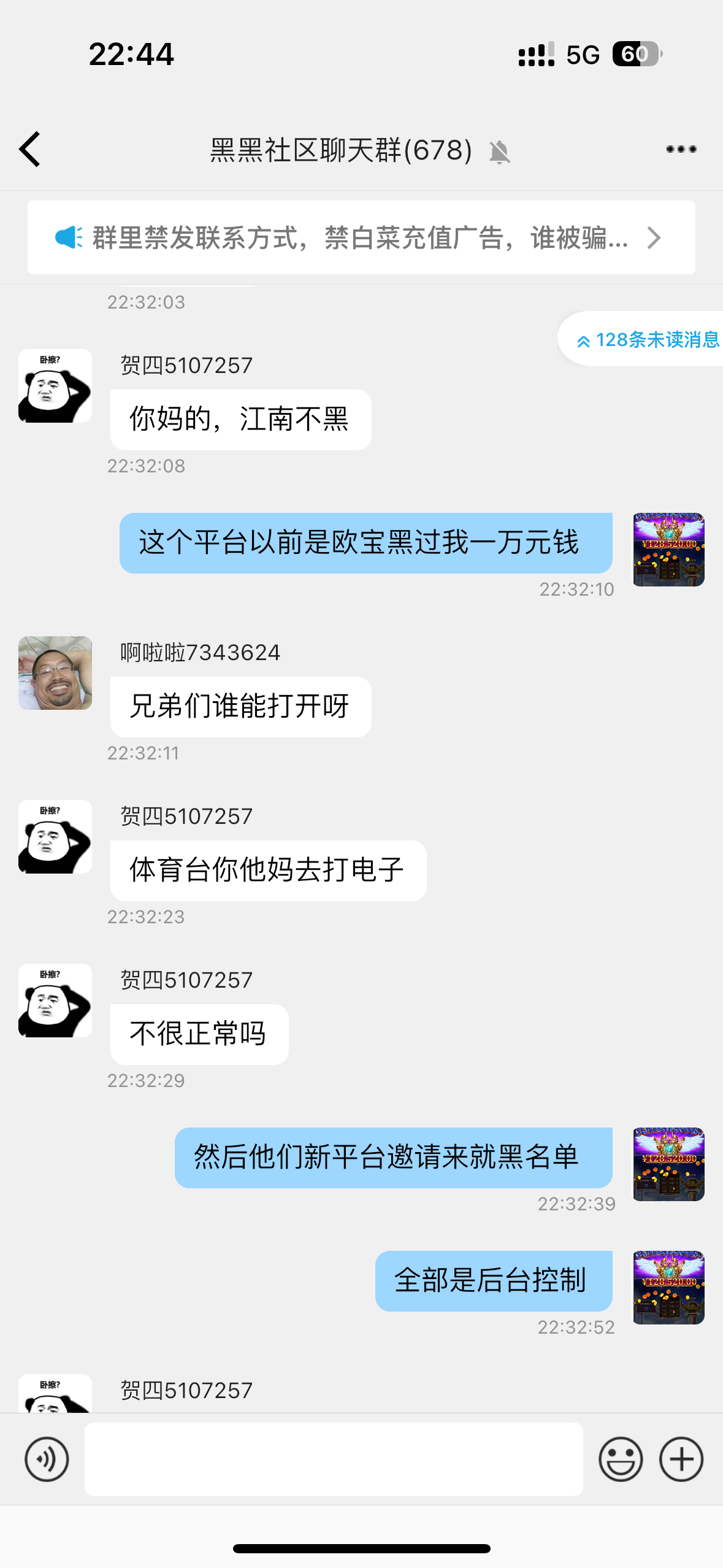The width and height of the screenshot is (723, 1568).
Task: Open avatar beside 你妈的,江南不黑 message
Action: (x=55, y=386)
